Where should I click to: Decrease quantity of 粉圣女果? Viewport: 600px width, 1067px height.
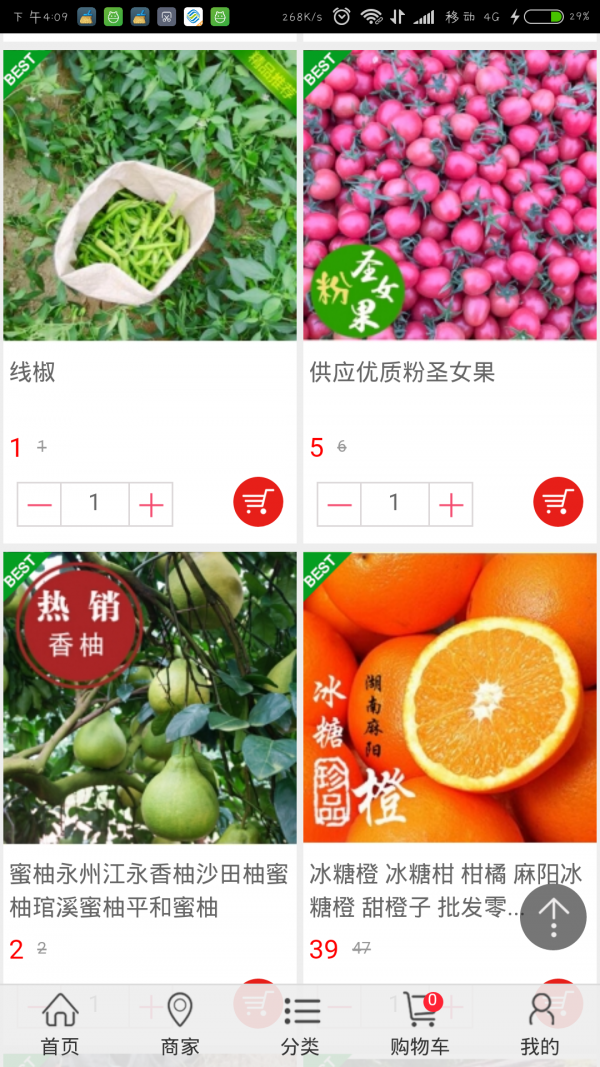339,505
